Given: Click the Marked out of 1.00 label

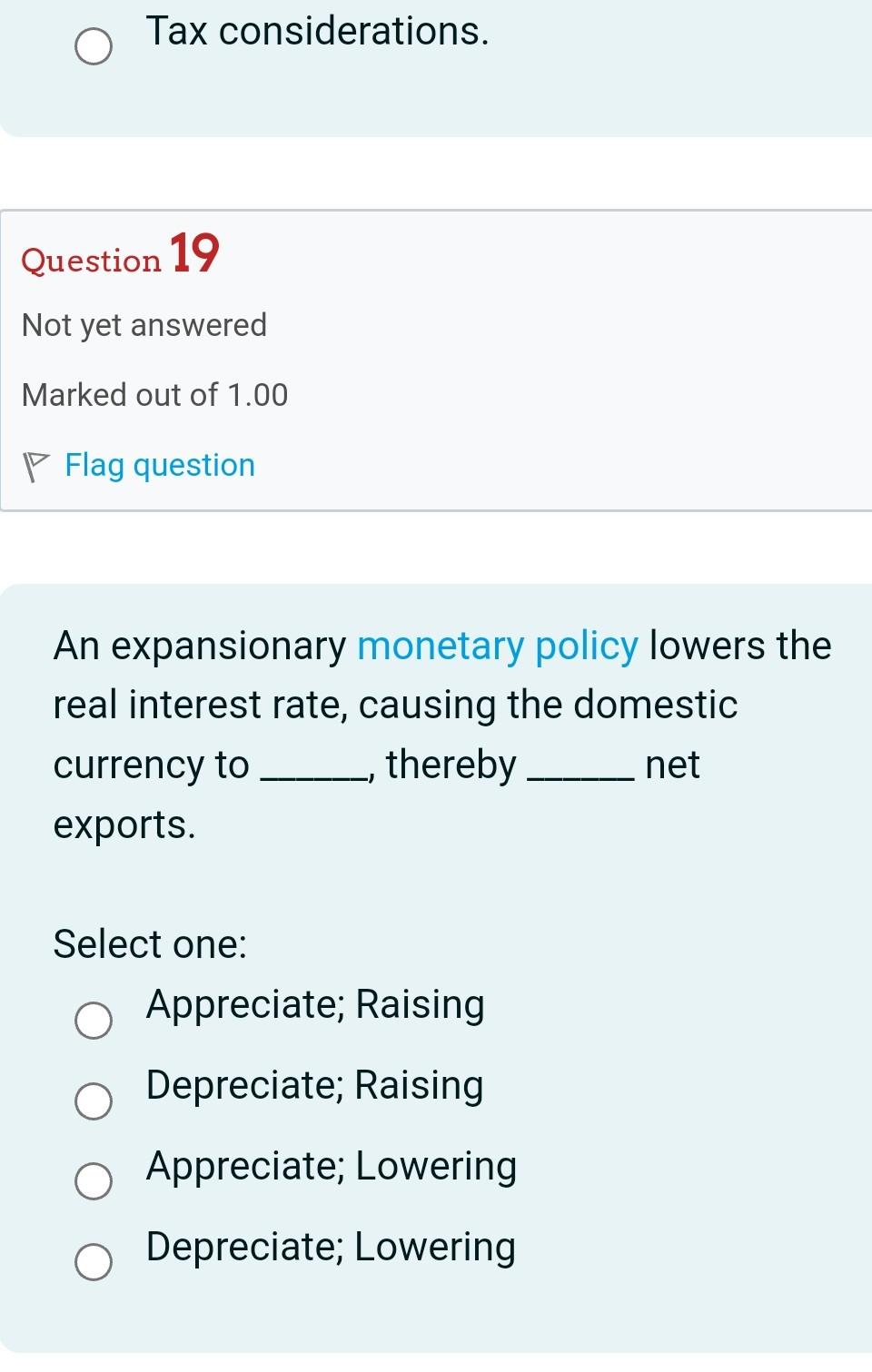Looking at the screenshot, I should tap(156, 394).
